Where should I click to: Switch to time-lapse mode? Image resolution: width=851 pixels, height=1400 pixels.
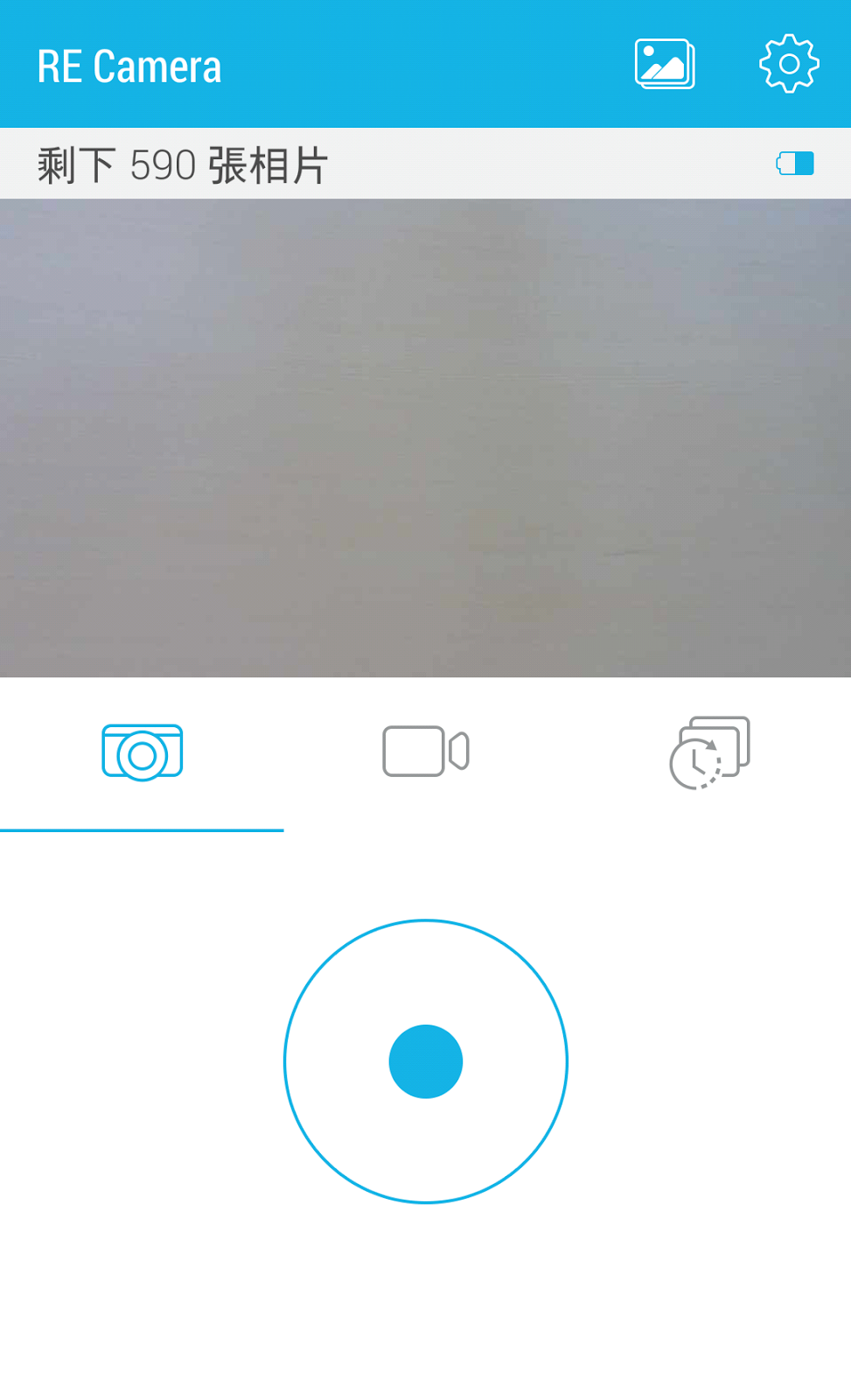click(x=709, y=752)
